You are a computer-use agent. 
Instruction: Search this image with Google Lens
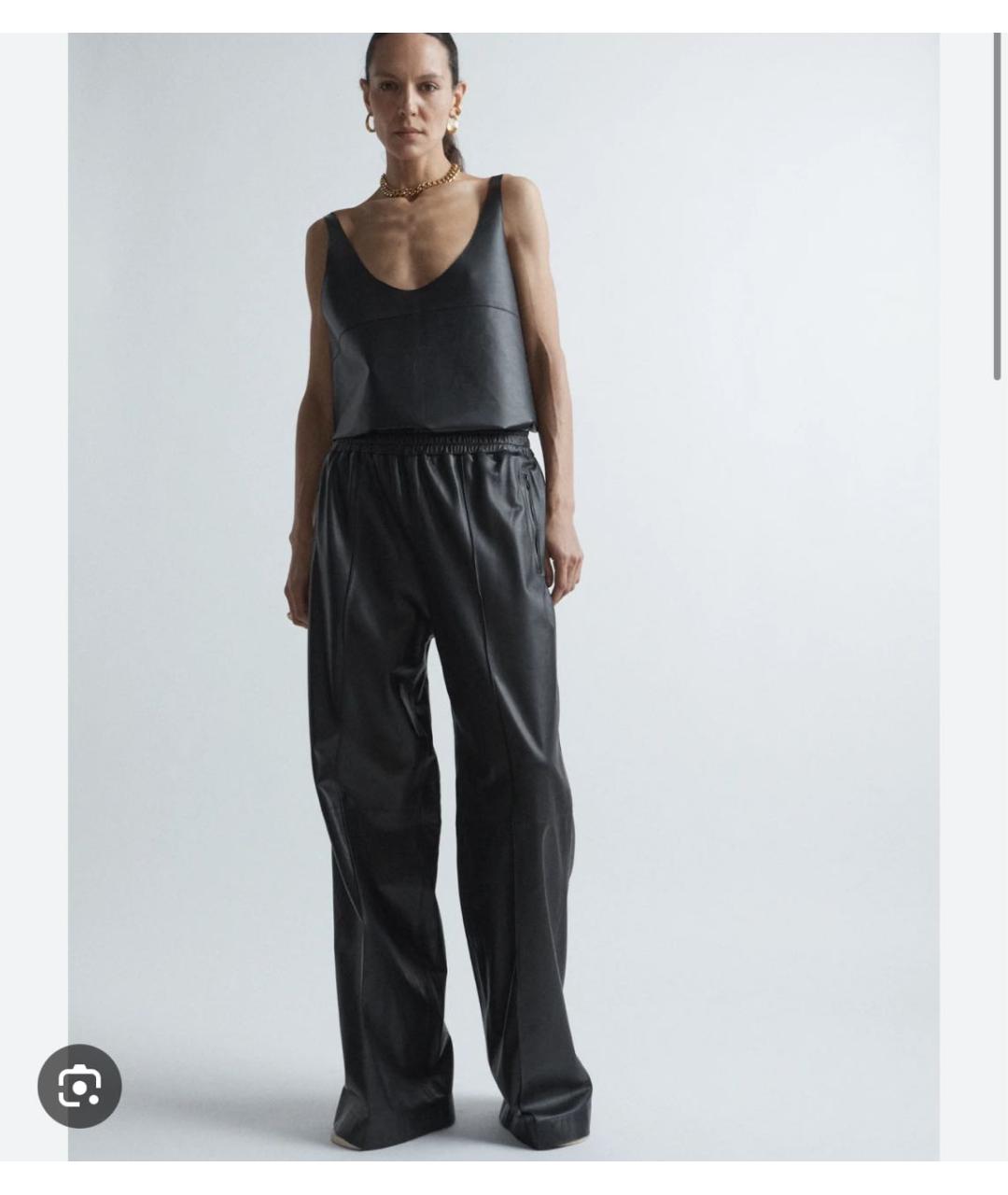click(x=79, y=1086)
